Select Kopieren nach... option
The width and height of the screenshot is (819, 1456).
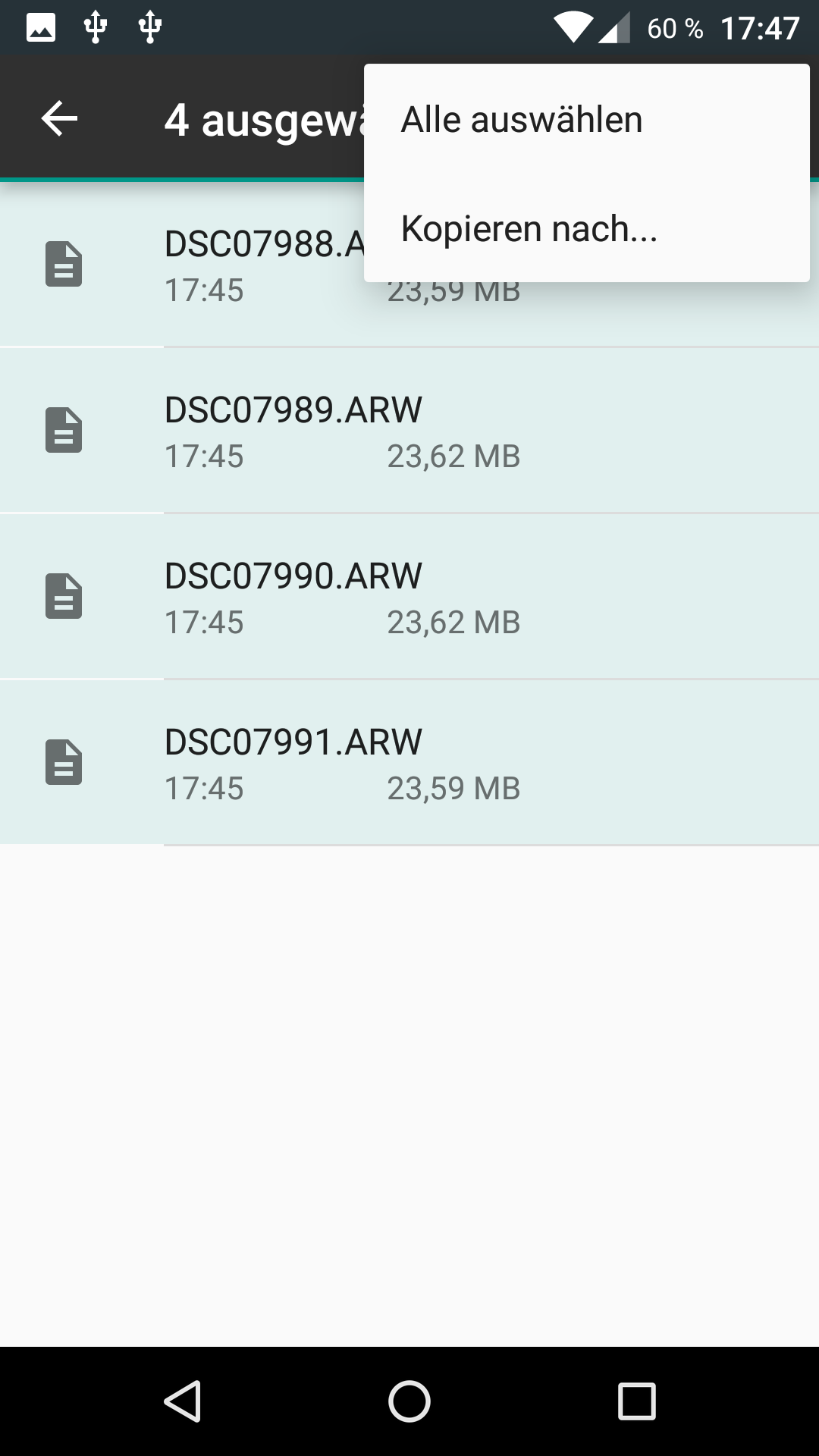[x=586, y=228]
